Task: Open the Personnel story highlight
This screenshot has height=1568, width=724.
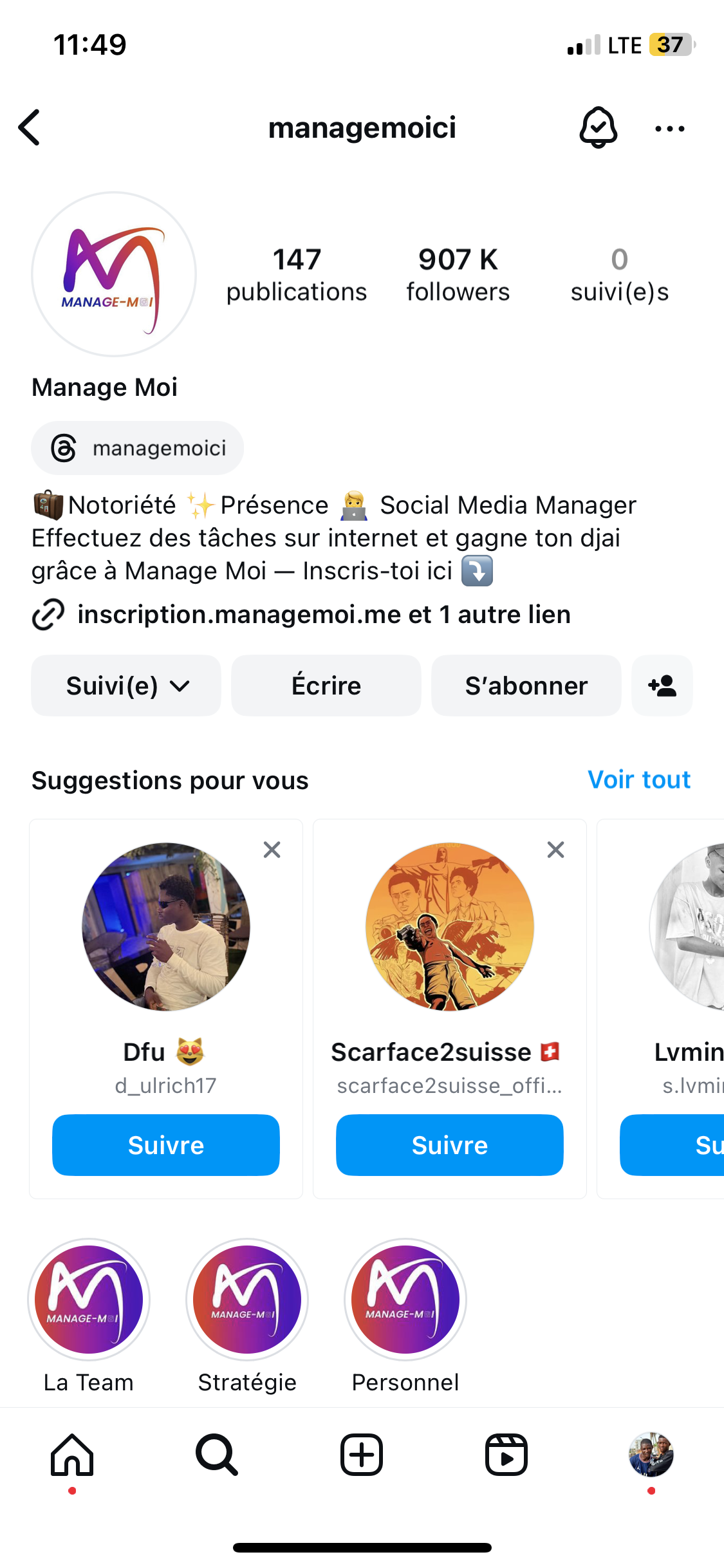Action: pyautogui.click(x=405, y=1300)
